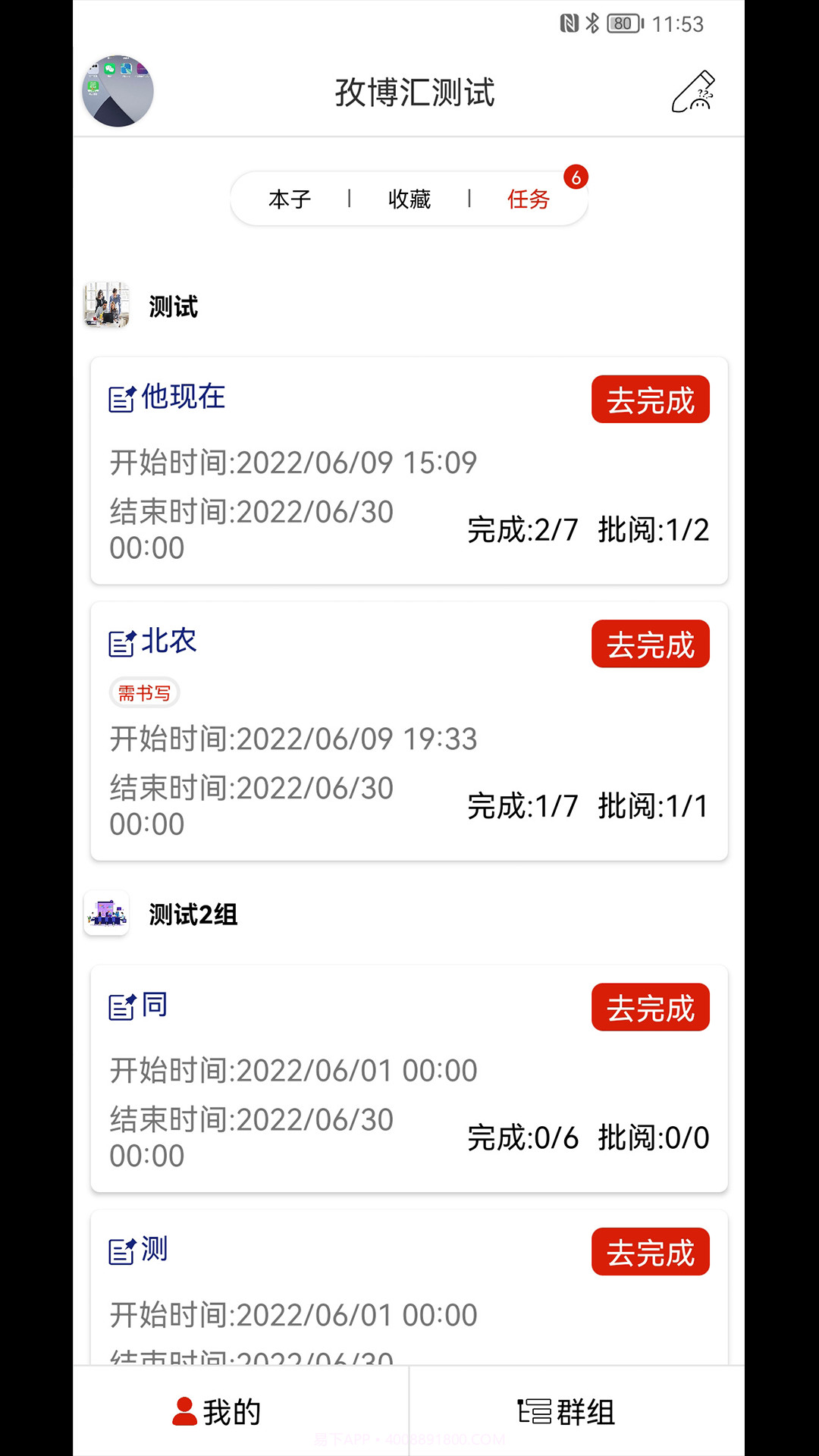Click the task edit icon beside 同
819x1456 pixels.
click(x=121, y=1006)
